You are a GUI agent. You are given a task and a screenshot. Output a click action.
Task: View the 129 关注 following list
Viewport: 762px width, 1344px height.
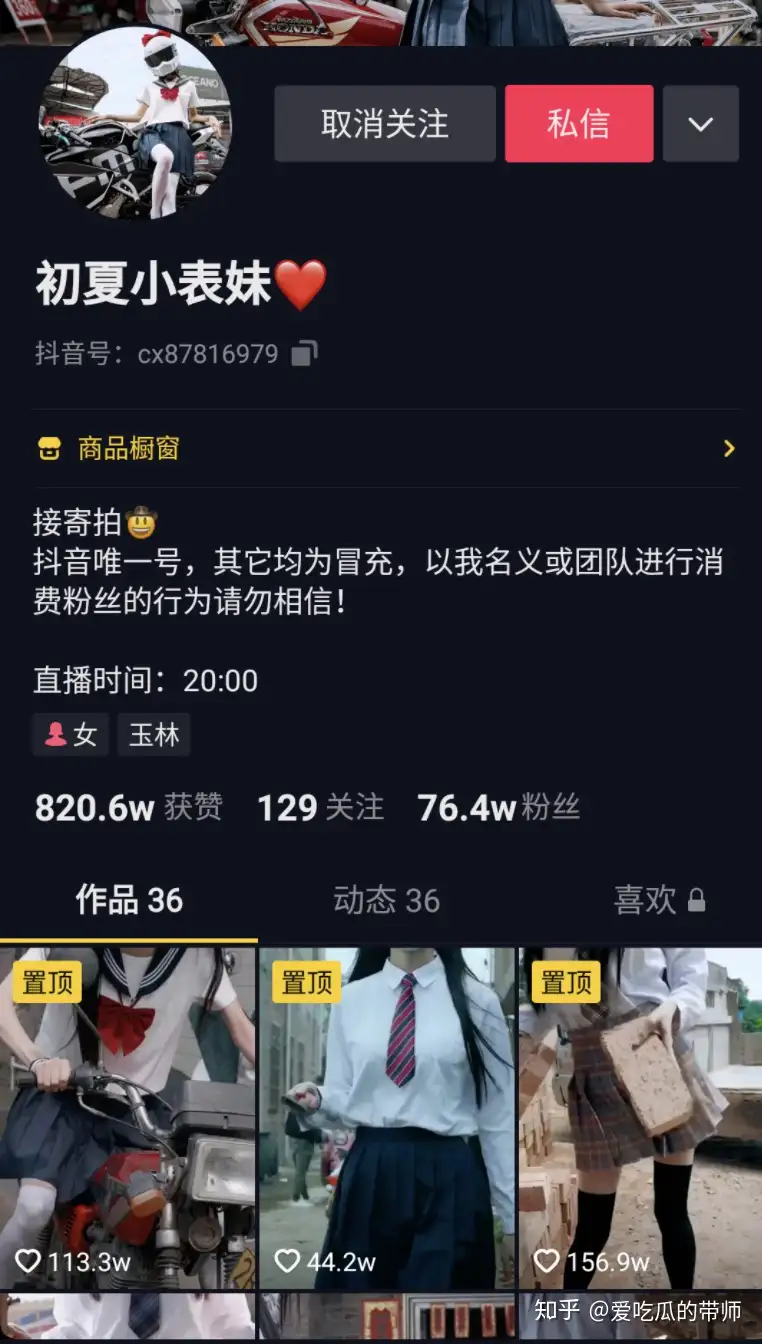(x=320, y=807)
